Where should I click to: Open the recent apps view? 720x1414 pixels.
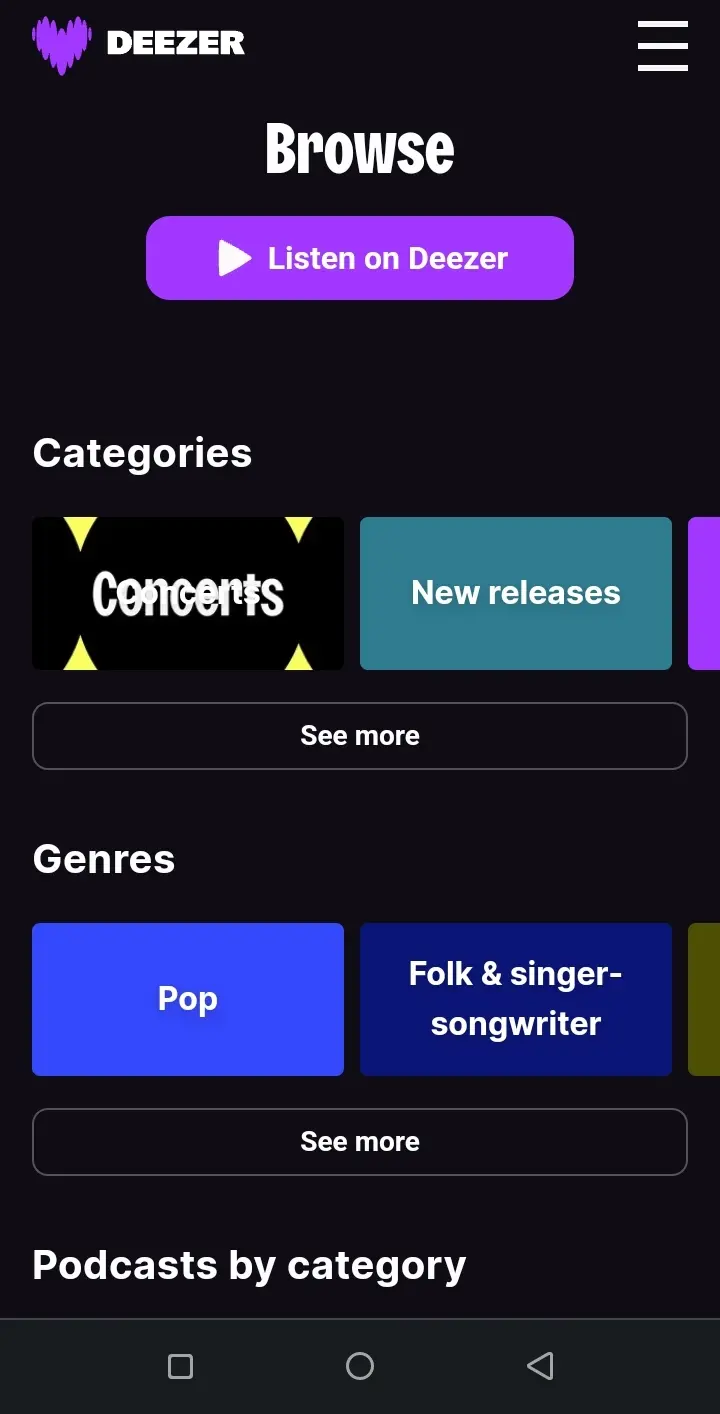tap(180, 1366)
